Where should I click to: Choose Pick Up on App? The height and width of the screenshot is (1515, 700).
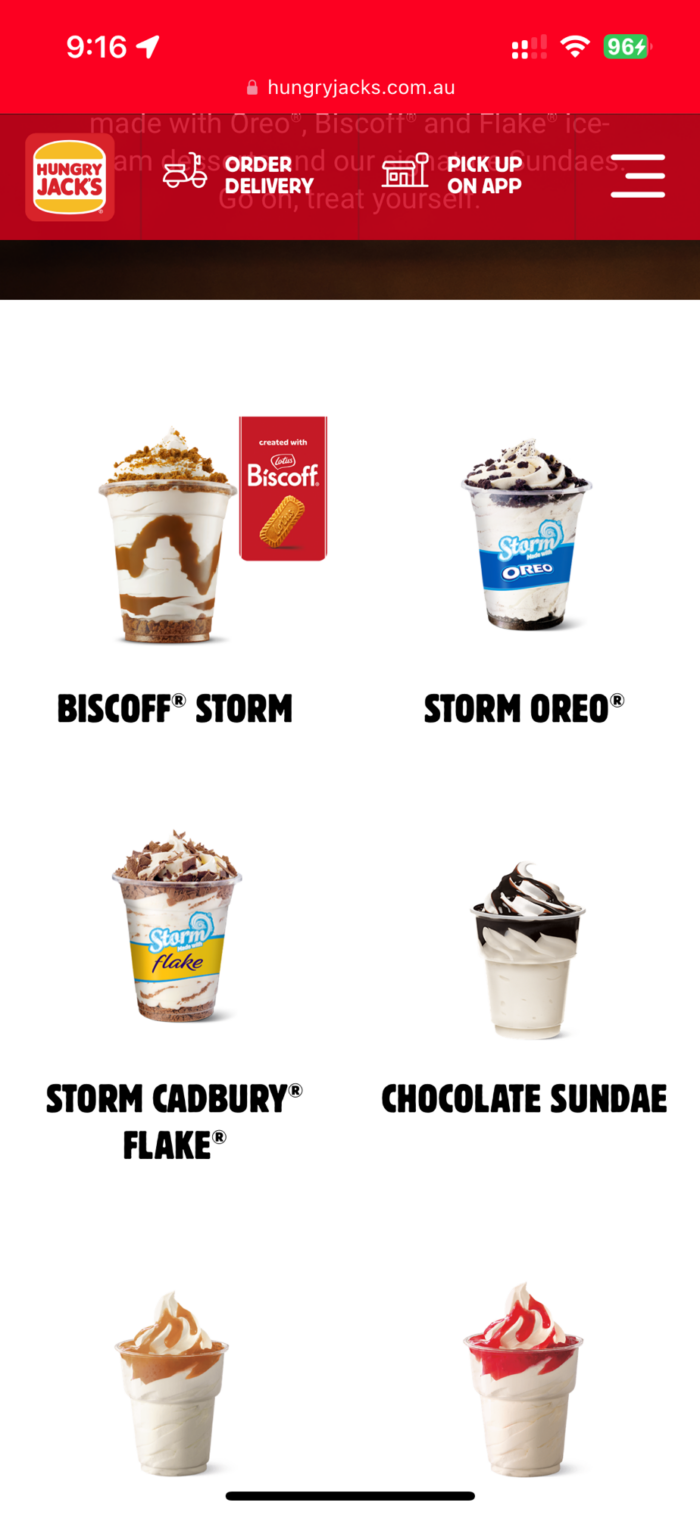[x=453, y=175]
